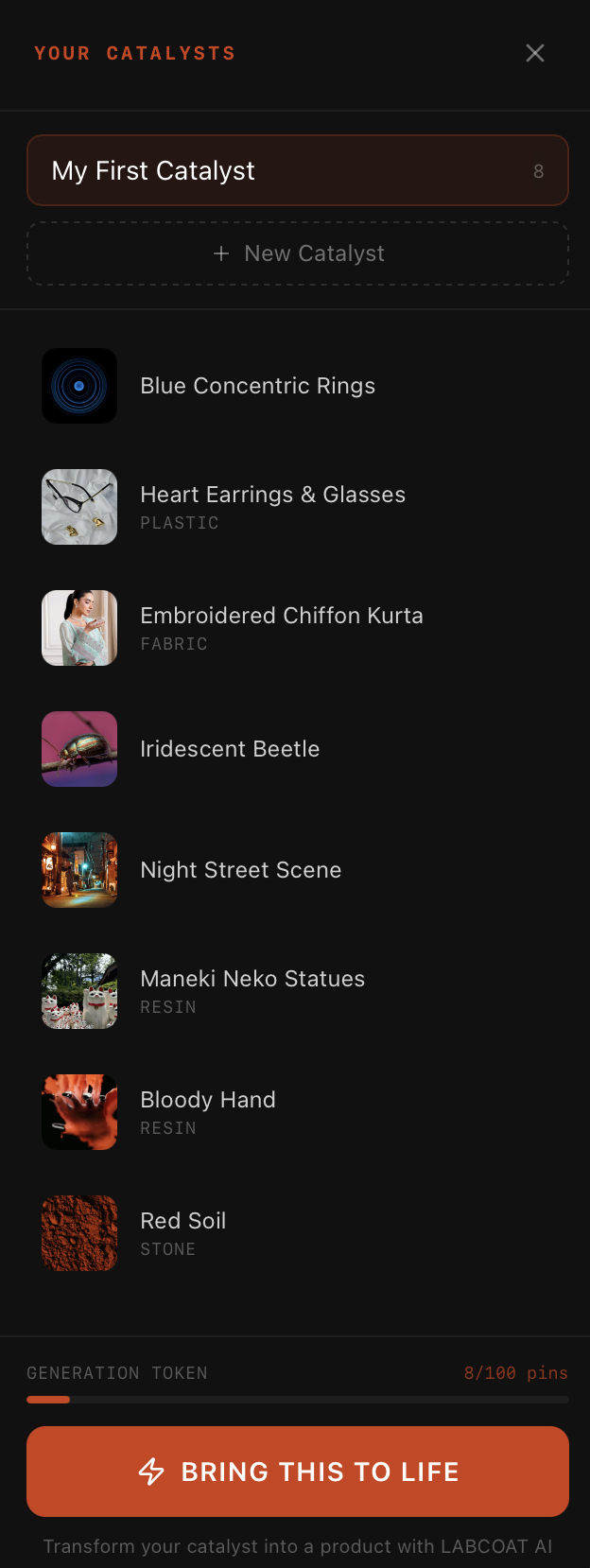Select the Night Street Scene pin
The width and height of the screenshot is (590, 1568).
pos(240,870)
